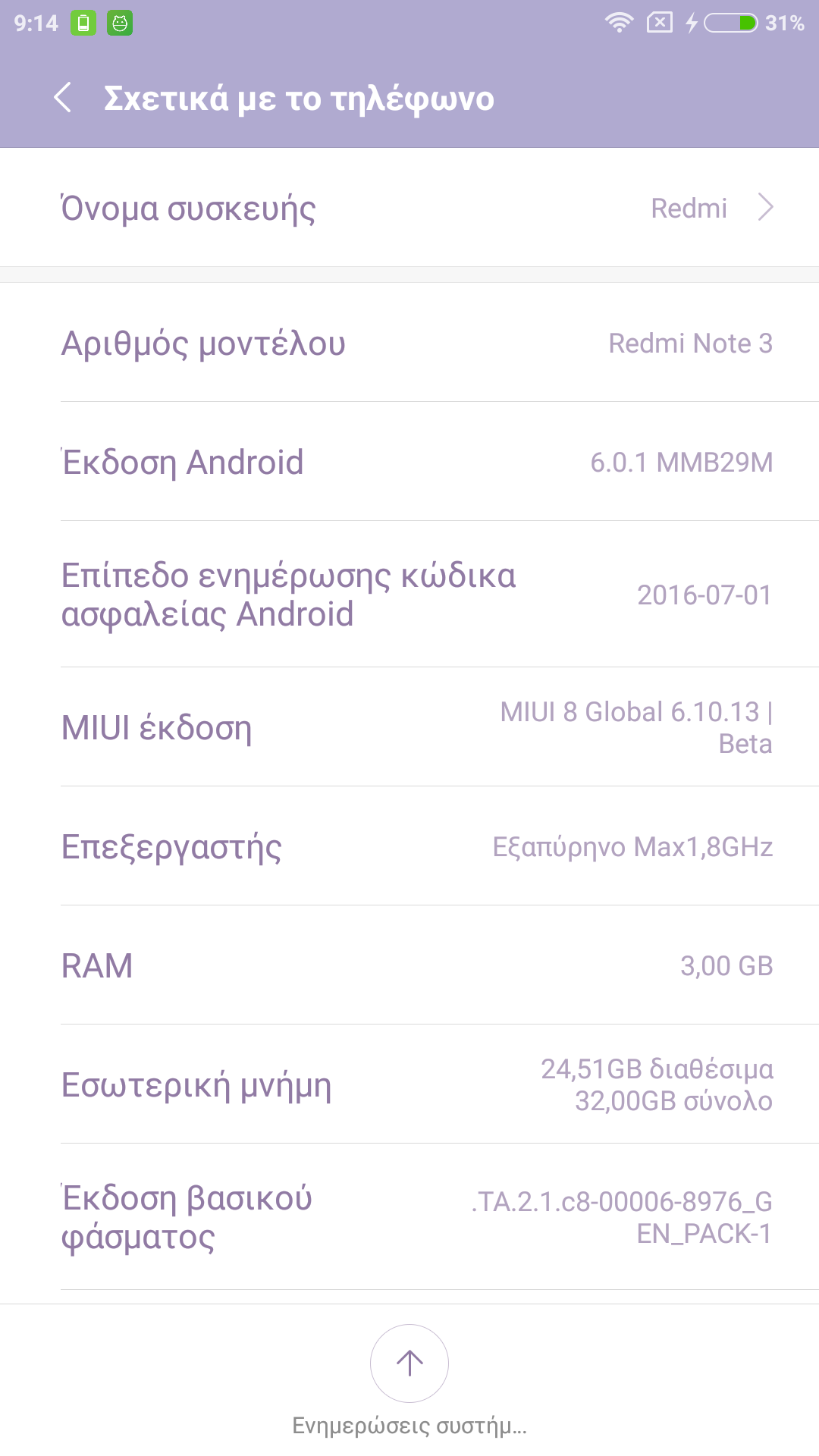Open Όνομα συσκευής (Redmi) row
This screenshot has height=1456, width=819.
pyautogui.click(x=409, y=208)
